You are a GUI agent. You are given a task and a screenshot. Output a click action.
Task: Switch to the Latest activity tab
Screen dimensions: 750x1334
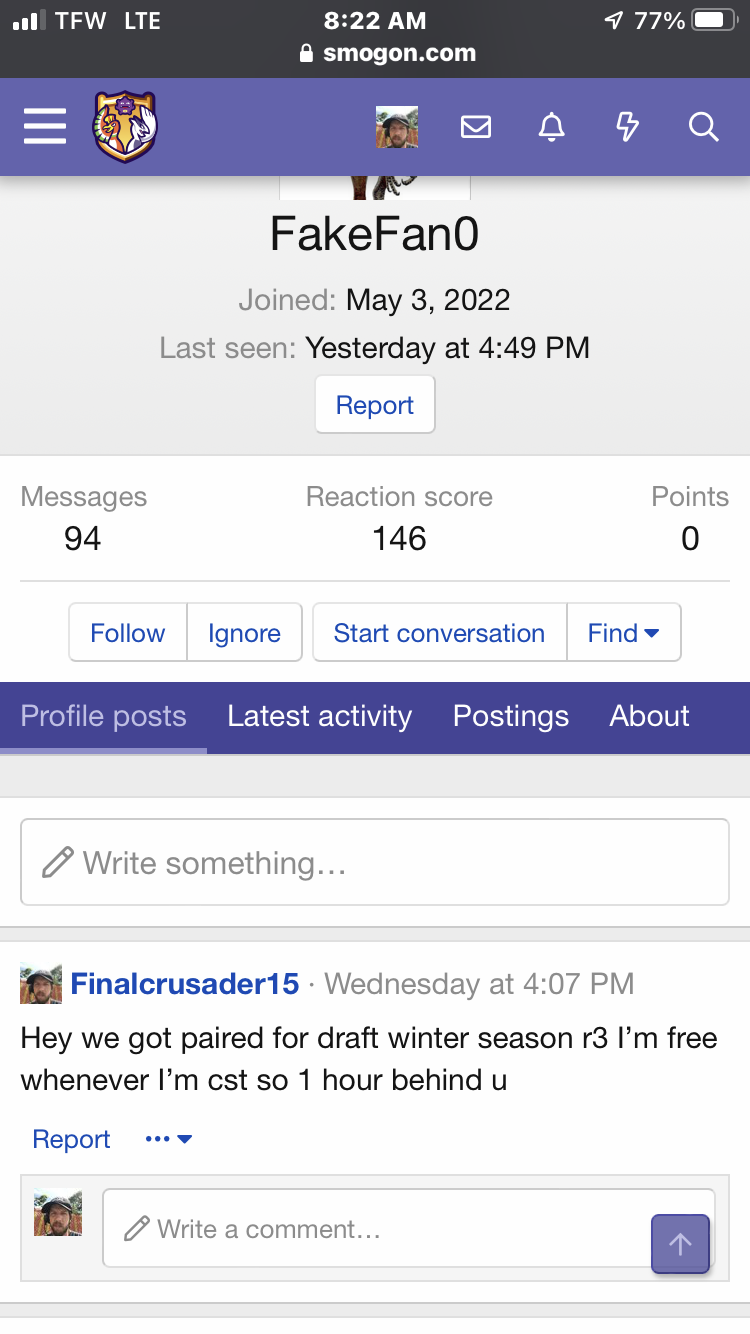click(x=319, y=716)
